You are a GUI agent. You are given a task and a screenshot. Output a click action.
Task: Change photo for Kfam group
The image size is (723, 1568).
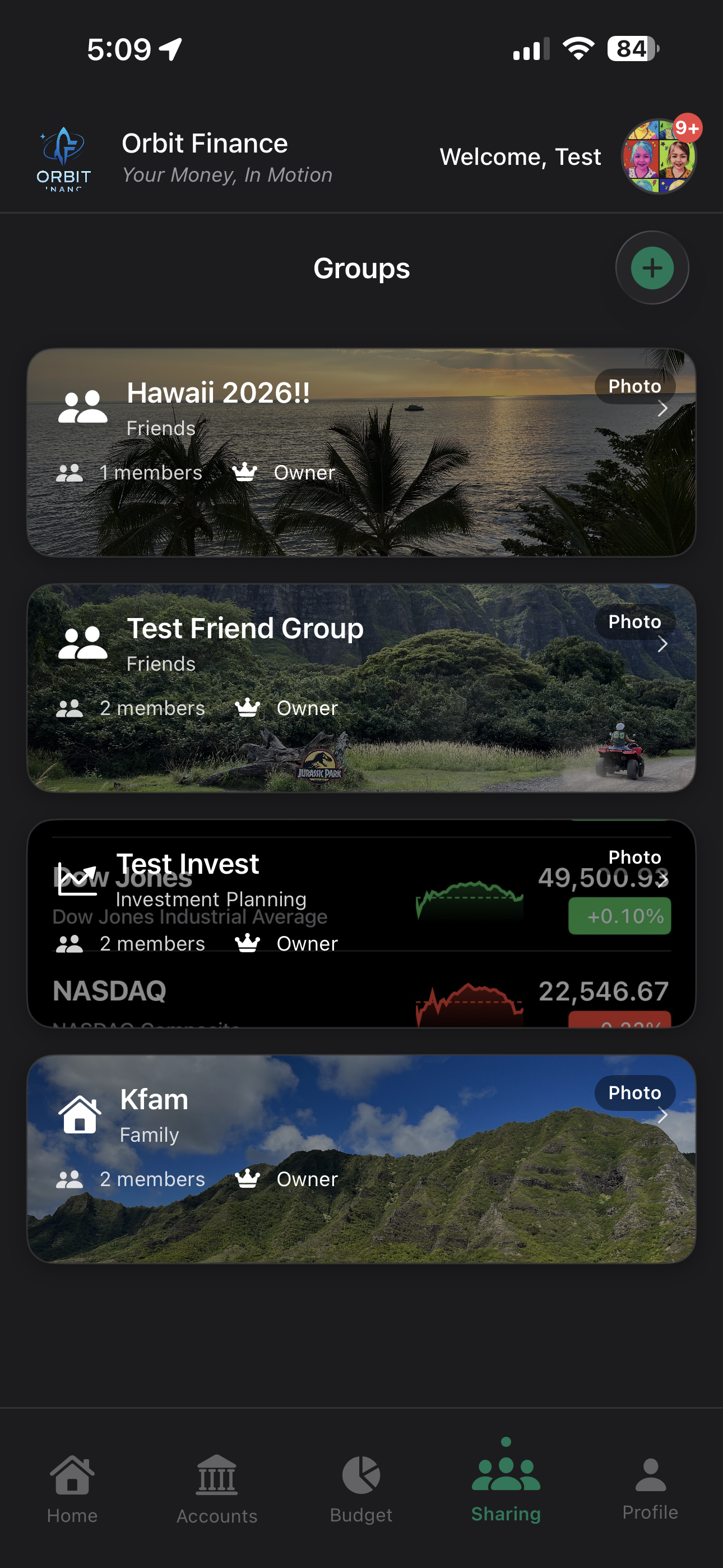634,1092
